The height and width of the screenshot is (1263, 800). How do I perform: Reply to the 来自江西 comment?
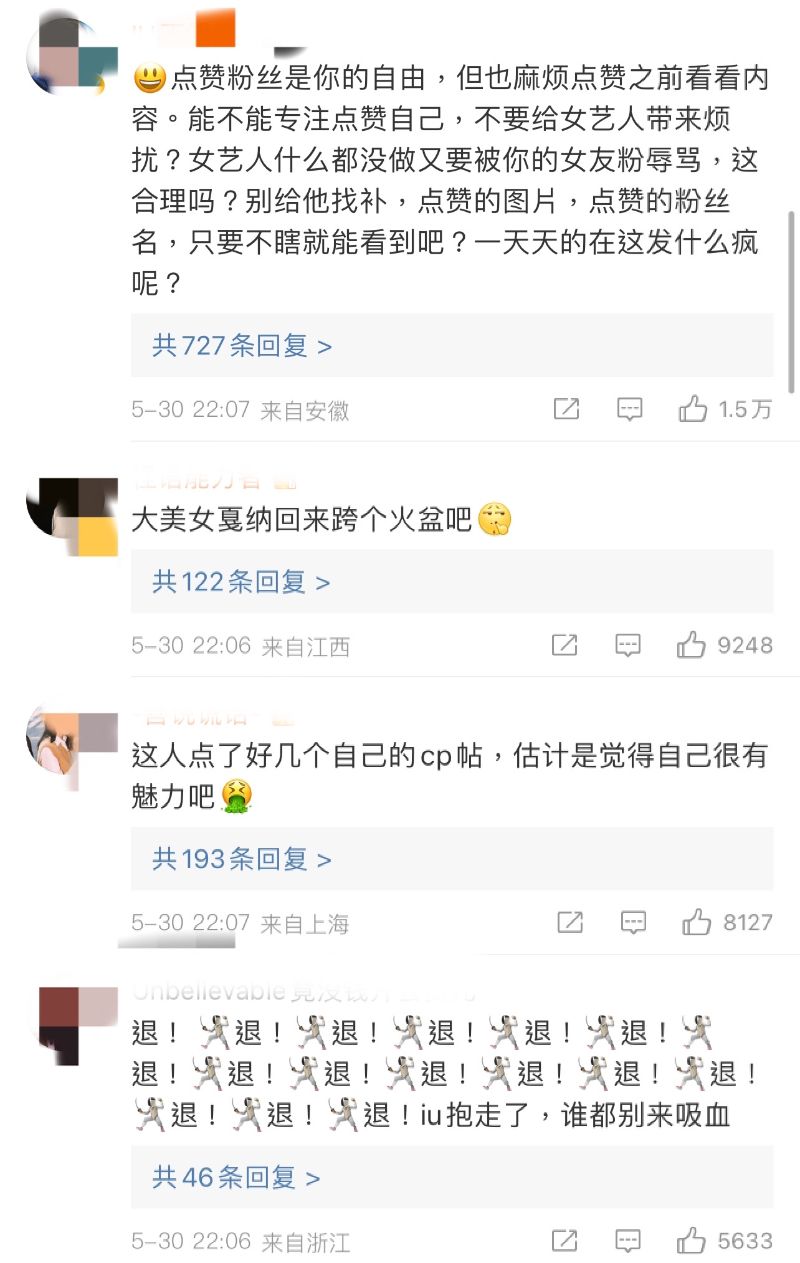[x=628, y=646]
